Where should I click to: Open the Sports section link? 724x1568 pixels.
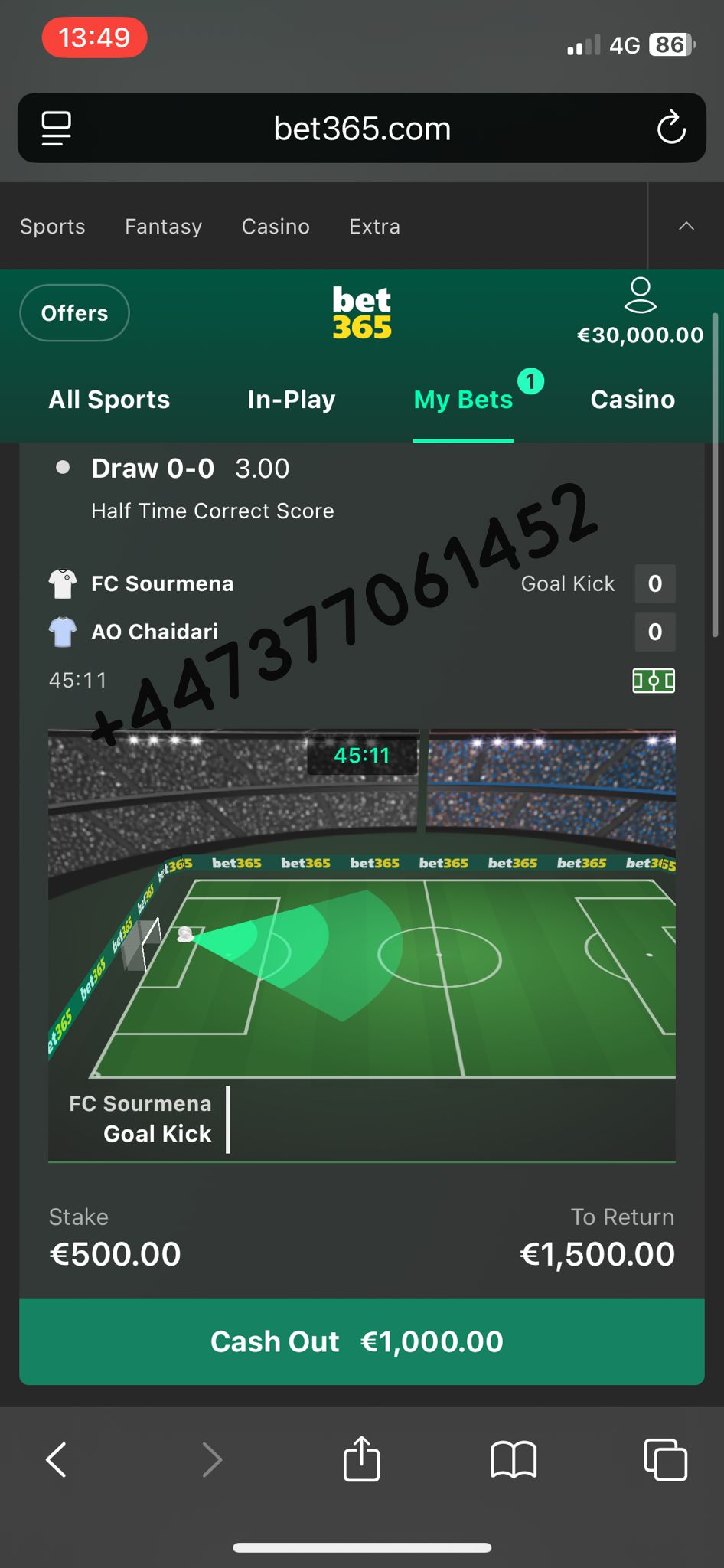pos(53,227)
